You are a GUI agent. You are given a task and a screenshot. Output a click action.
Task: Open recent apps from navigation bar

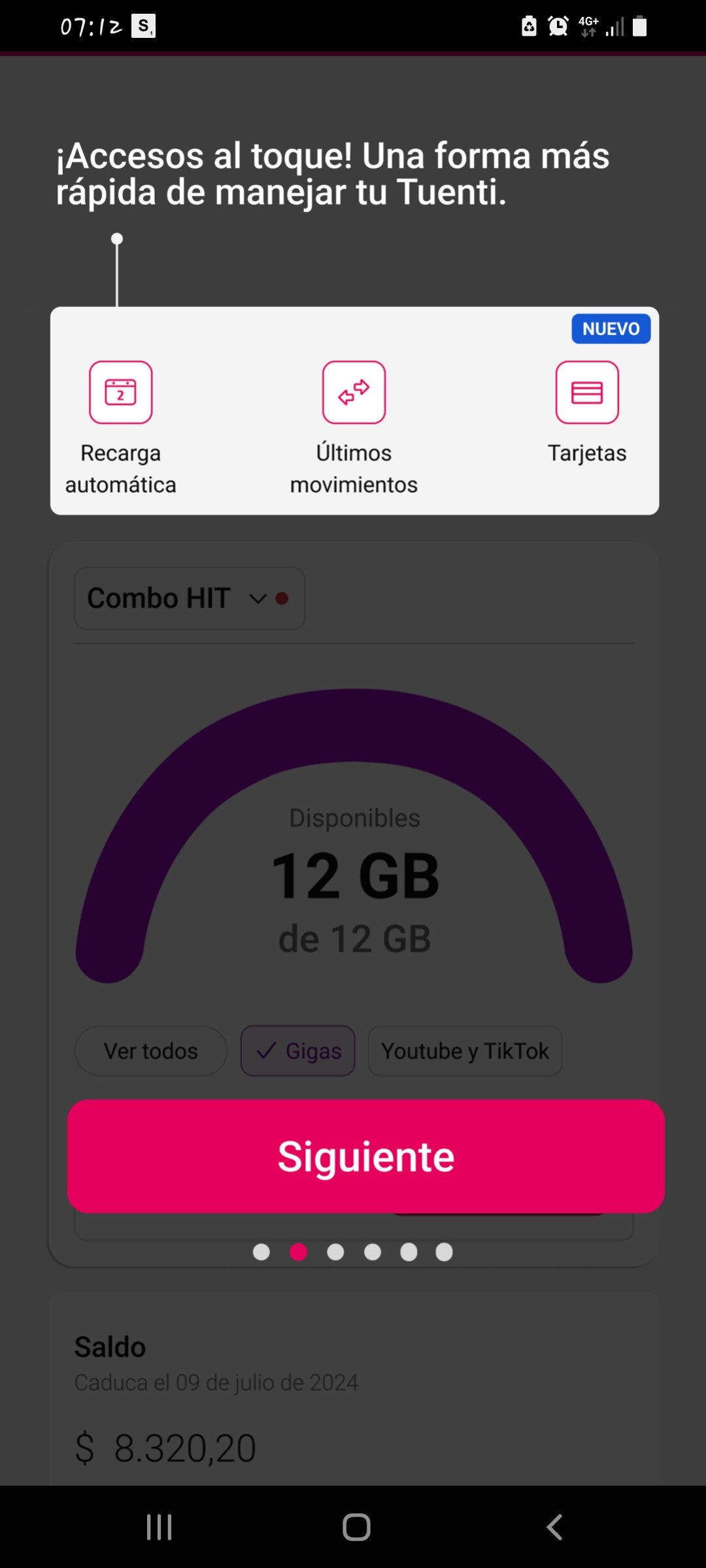[159, 1527]
